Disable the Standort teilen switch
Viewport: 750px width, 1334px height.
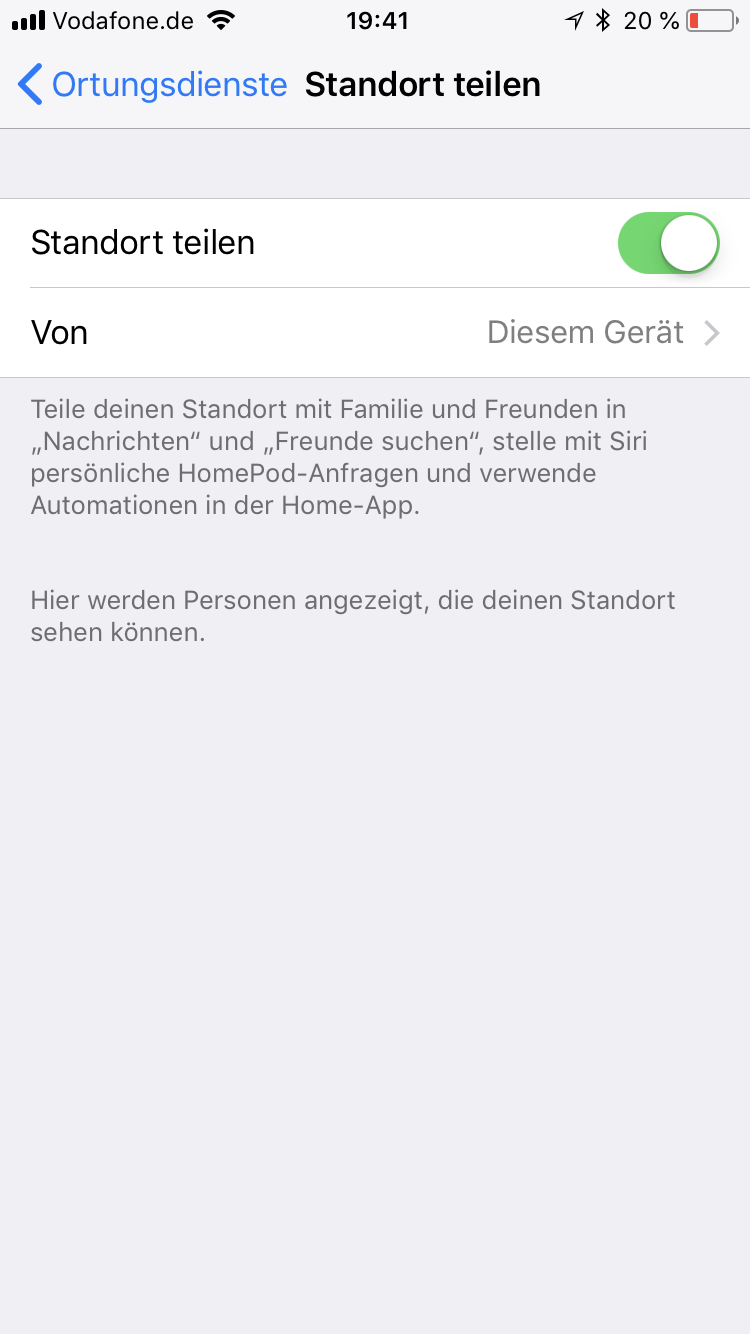click(x=668, y=243)
